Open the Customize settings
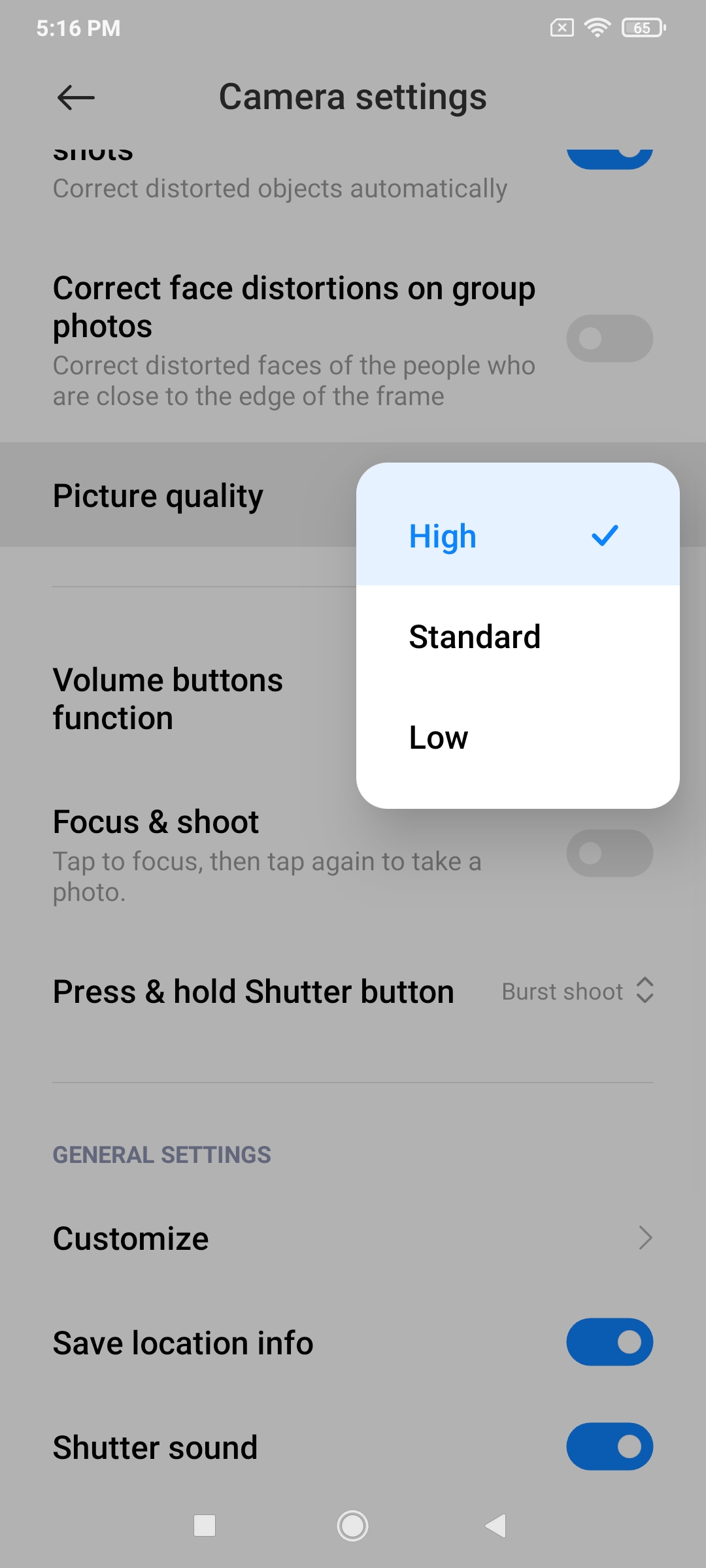 pos(353,1238)
